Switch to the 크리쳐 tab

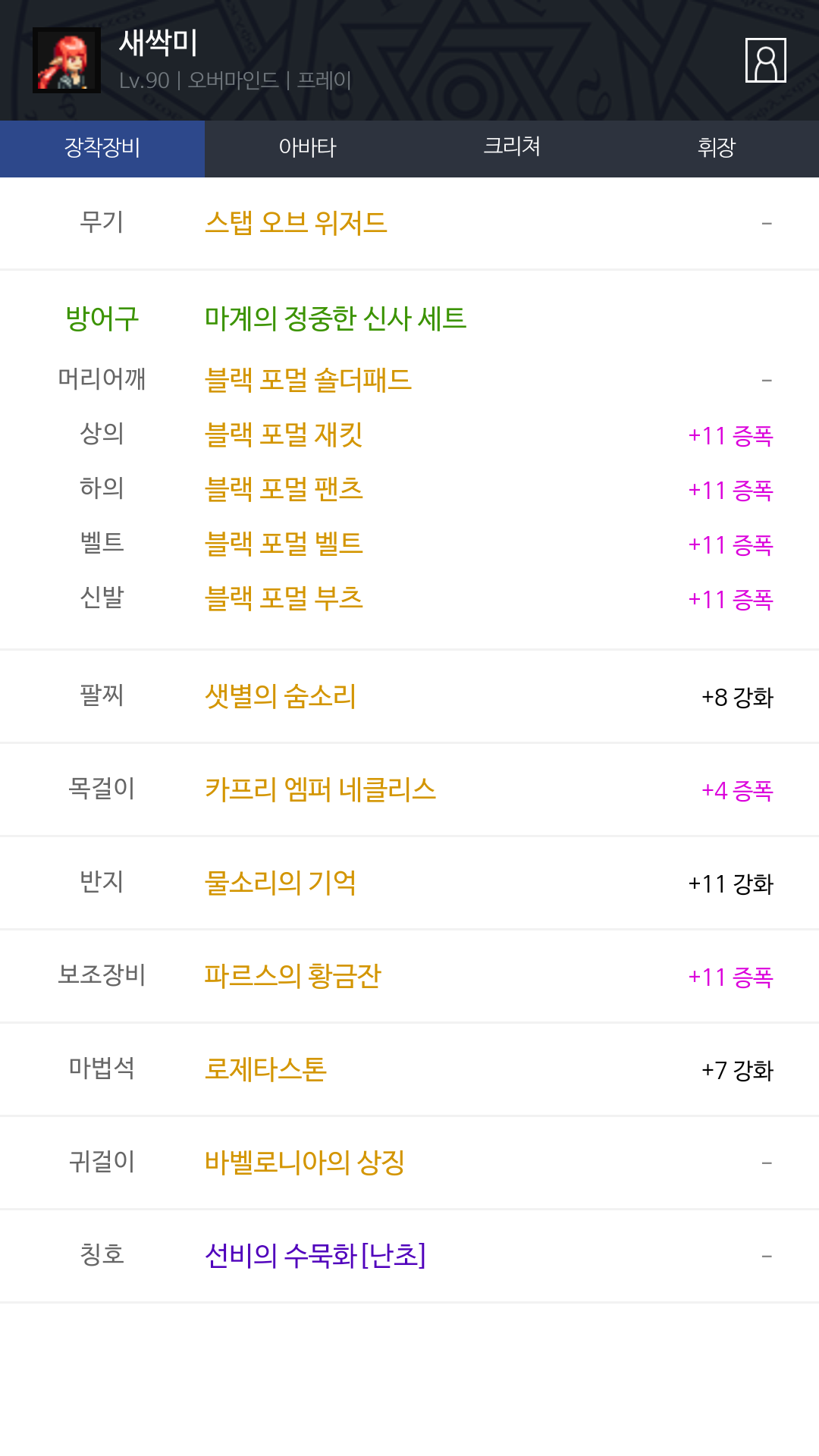(512, 148)
